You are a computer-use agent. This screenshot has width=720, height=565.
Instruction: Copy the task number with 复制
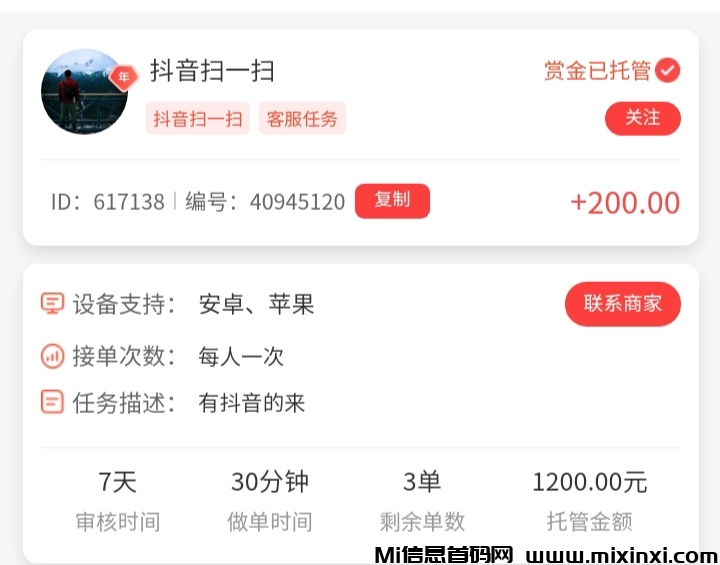click(392, 200)
